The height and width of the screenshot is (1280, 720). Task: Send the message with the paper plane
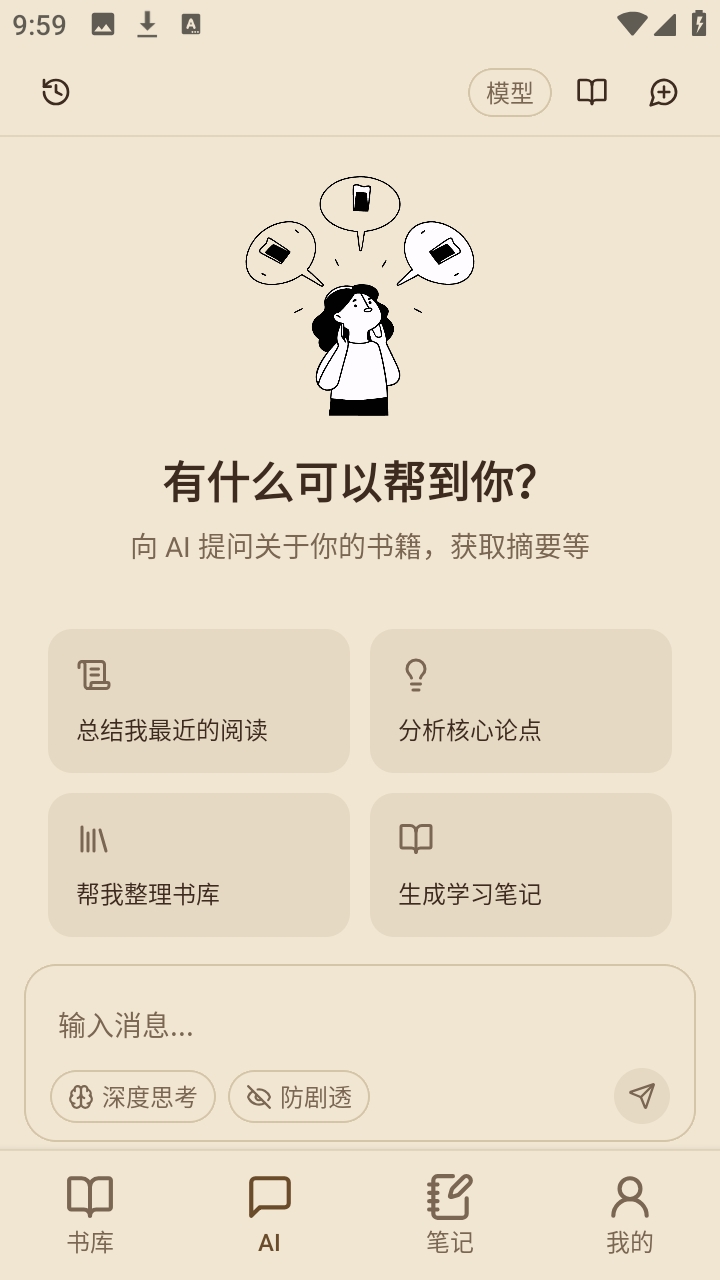coord(642,1096)
